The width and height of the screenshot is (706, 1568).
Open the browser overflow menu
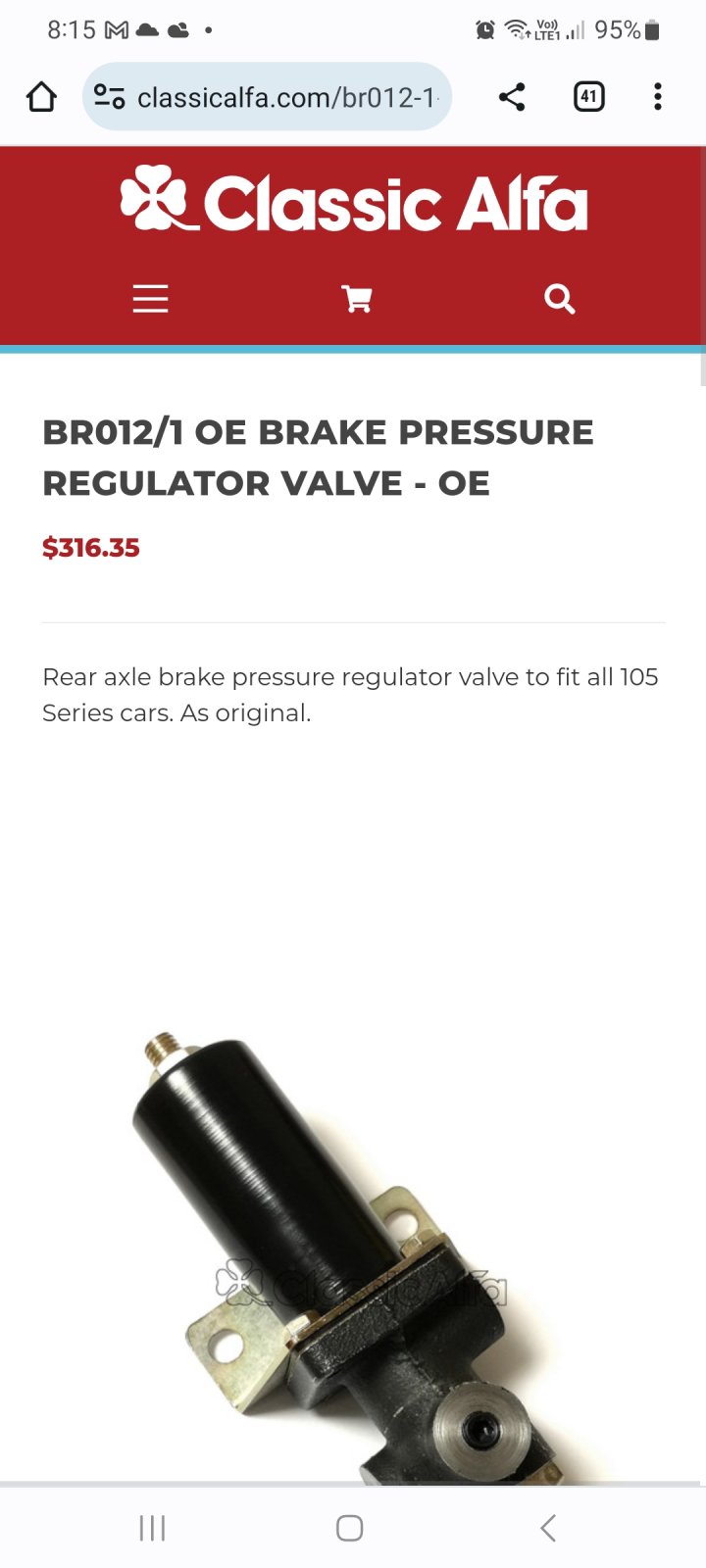coord(657,97)
